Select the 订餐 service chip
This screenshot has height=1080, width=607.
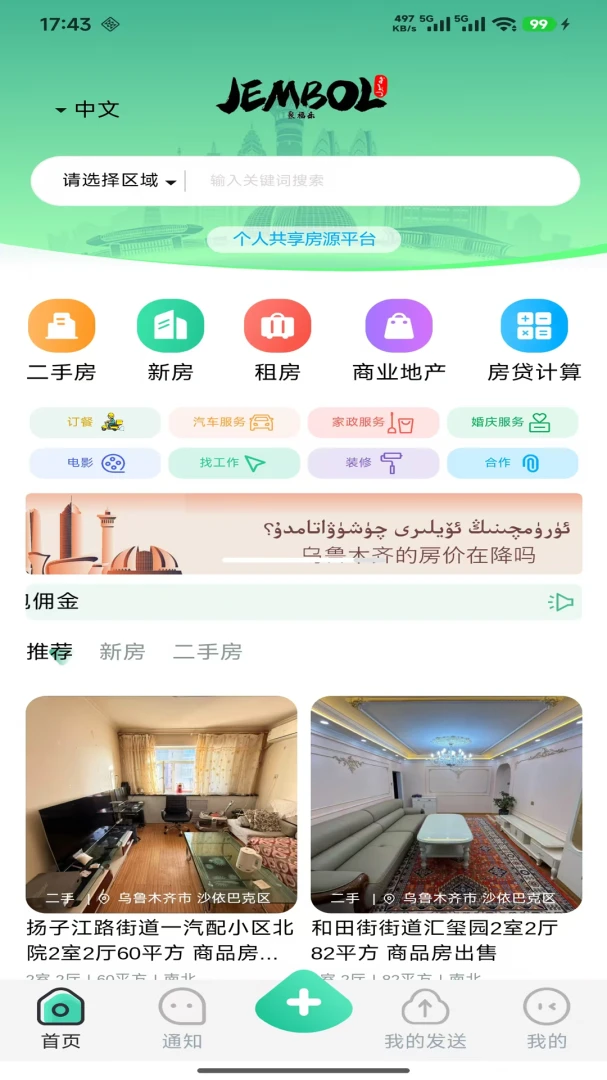point(95,422)
